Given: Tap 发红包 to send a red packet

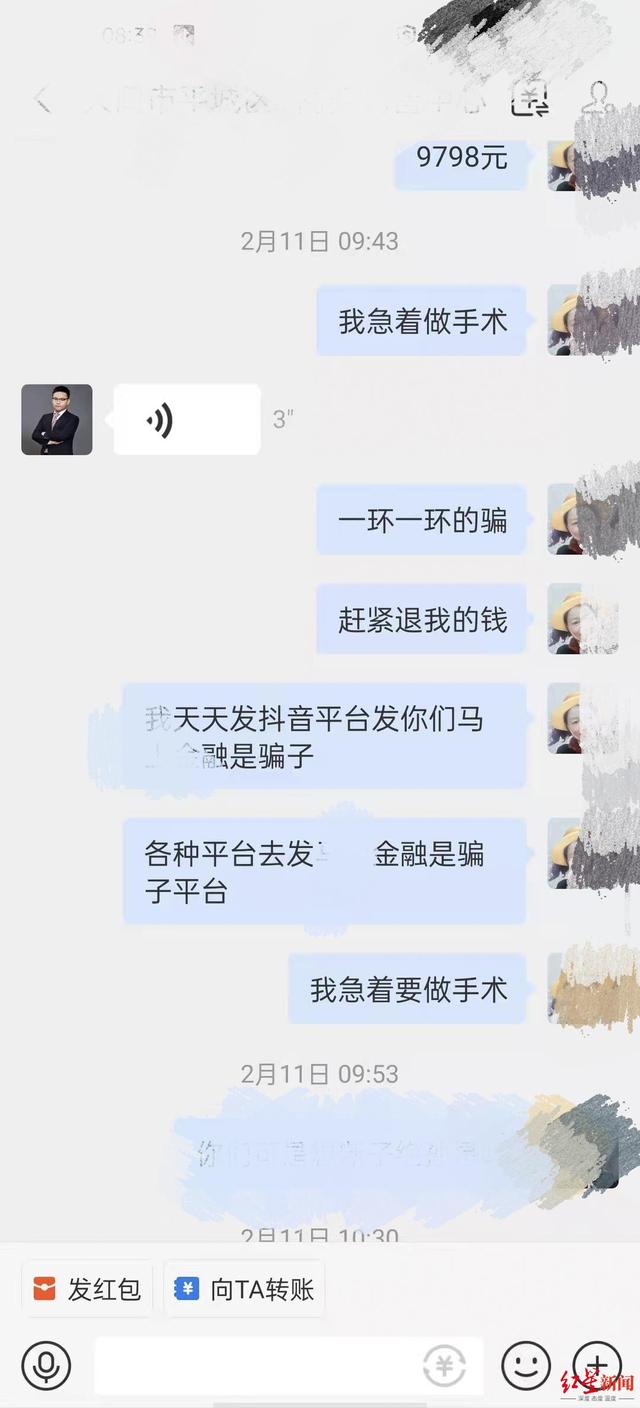Looking at the screenshot, I should click(87, 1288).
